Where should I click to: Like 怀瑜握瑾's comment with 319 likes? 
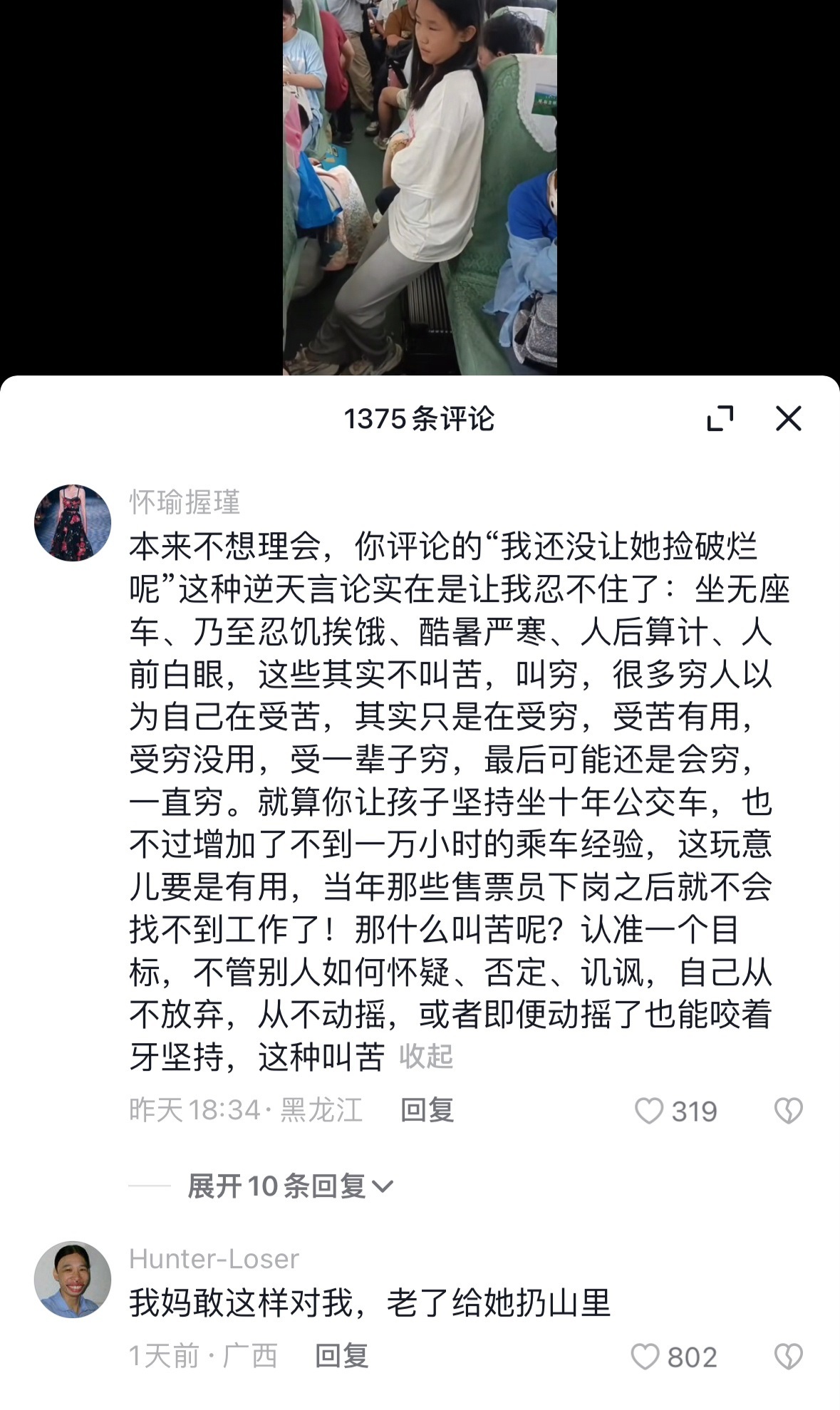point(649,1111)
